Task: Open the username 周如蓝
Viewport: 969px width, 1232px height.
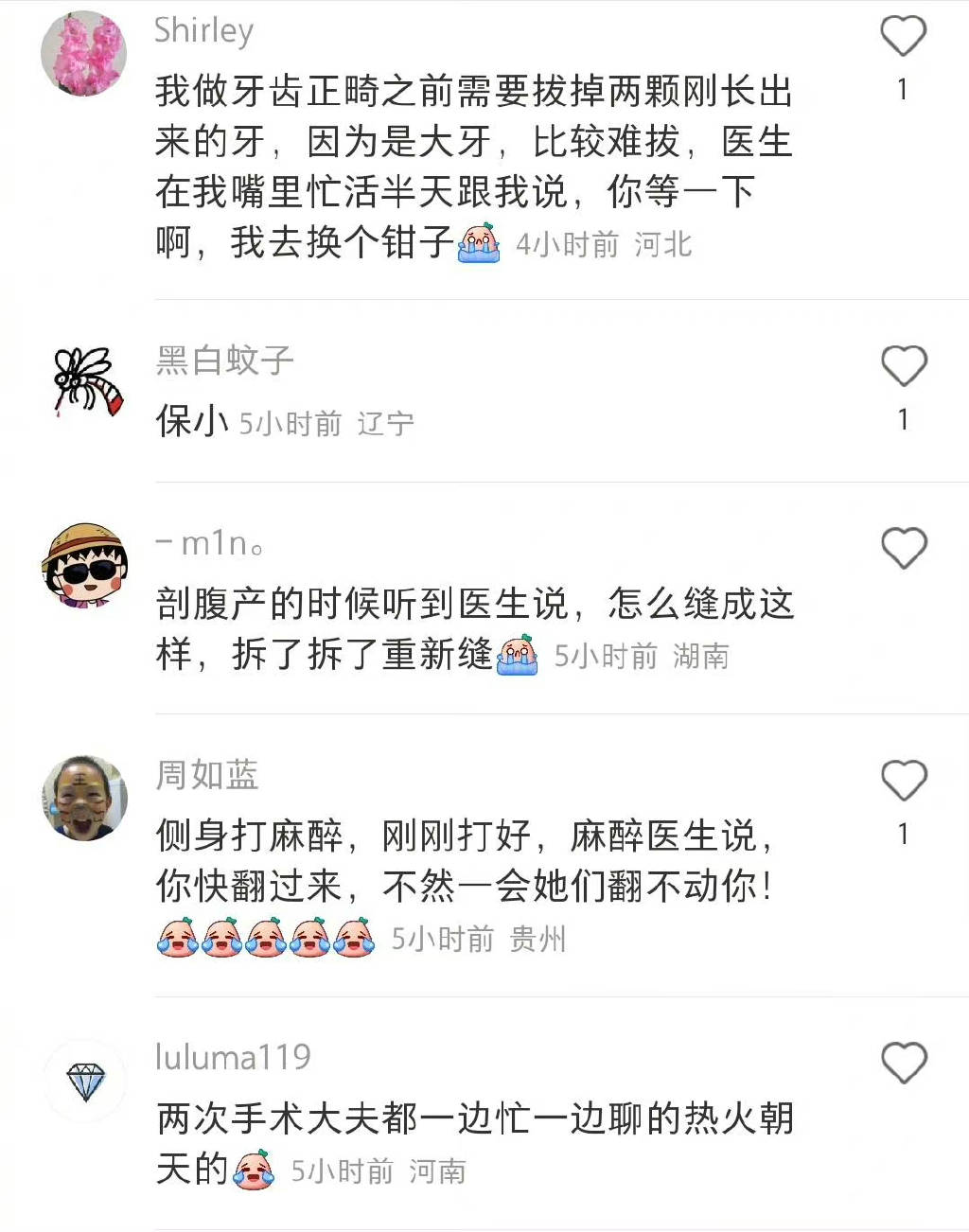Action: point(206,775)
